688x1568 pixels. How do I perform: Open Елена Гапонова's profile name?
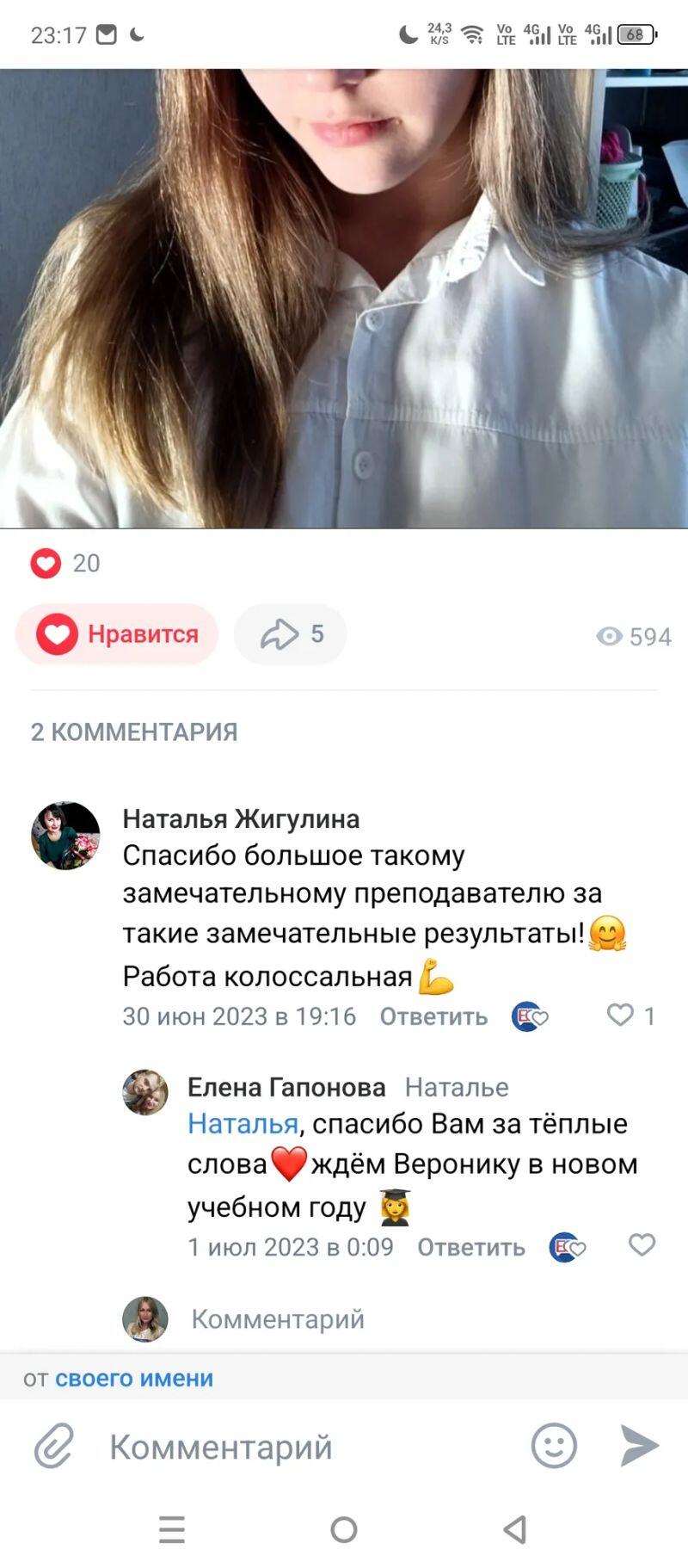(286, 1087)
